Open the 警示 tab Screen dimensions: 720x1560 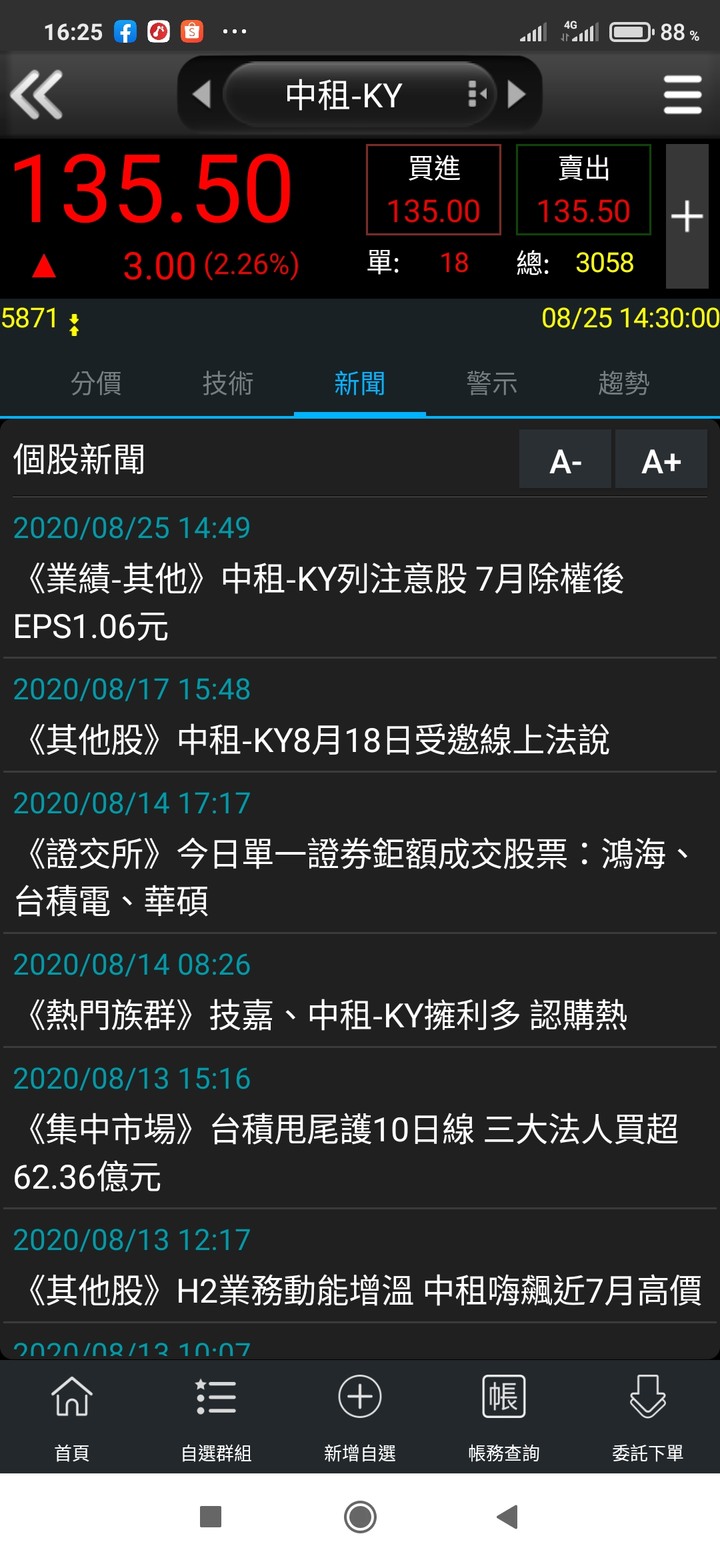point(492,383)
